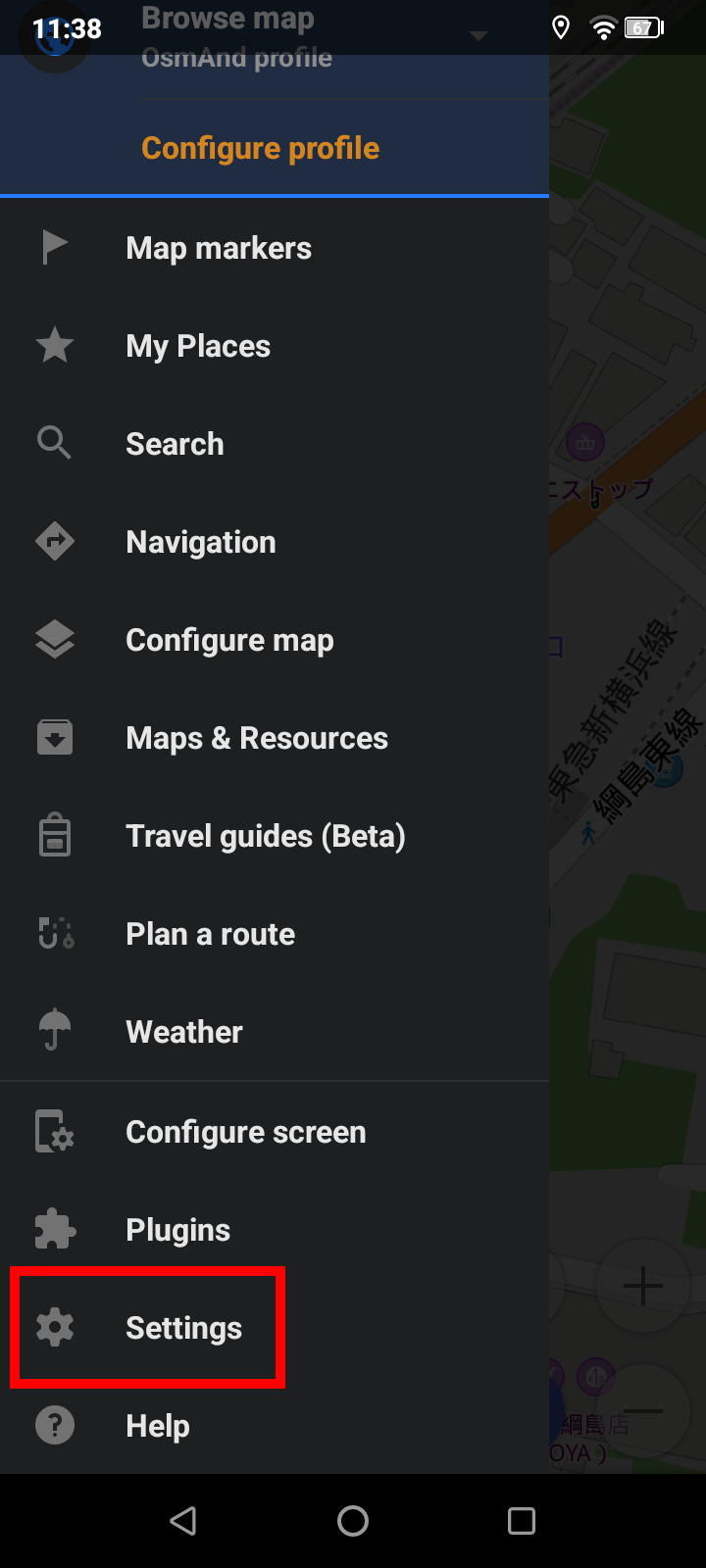Expand the Browse map profile dropdown
Viewport: 706px width, 1568px height.
pyautogui.click(x=479, y=36)
